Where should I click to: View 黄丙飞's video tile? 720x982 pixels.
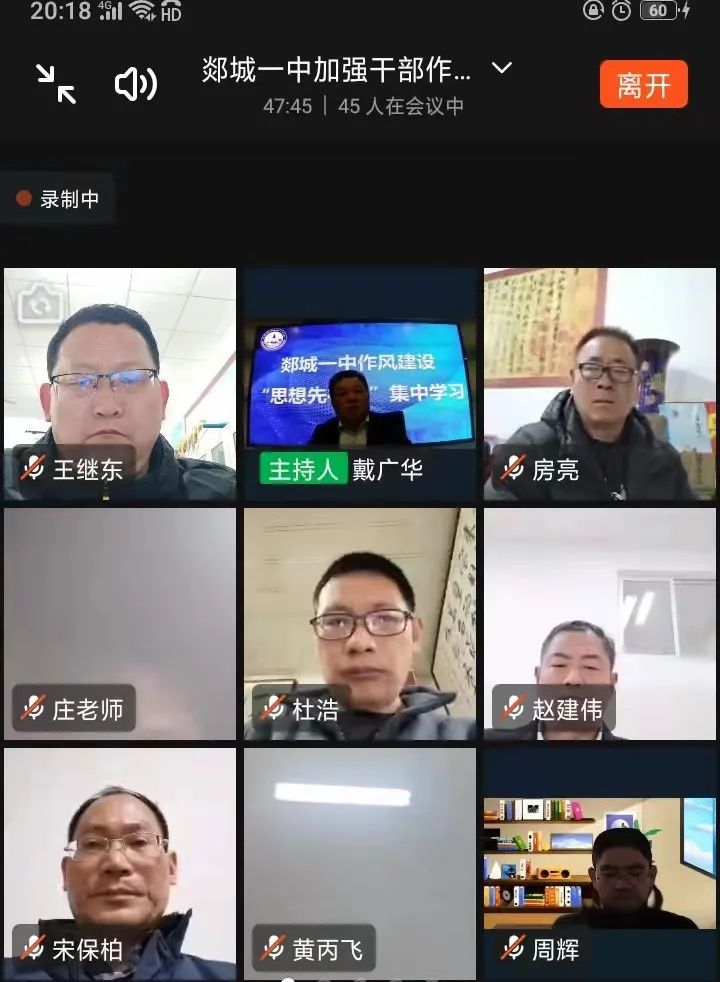pos(360,864)
